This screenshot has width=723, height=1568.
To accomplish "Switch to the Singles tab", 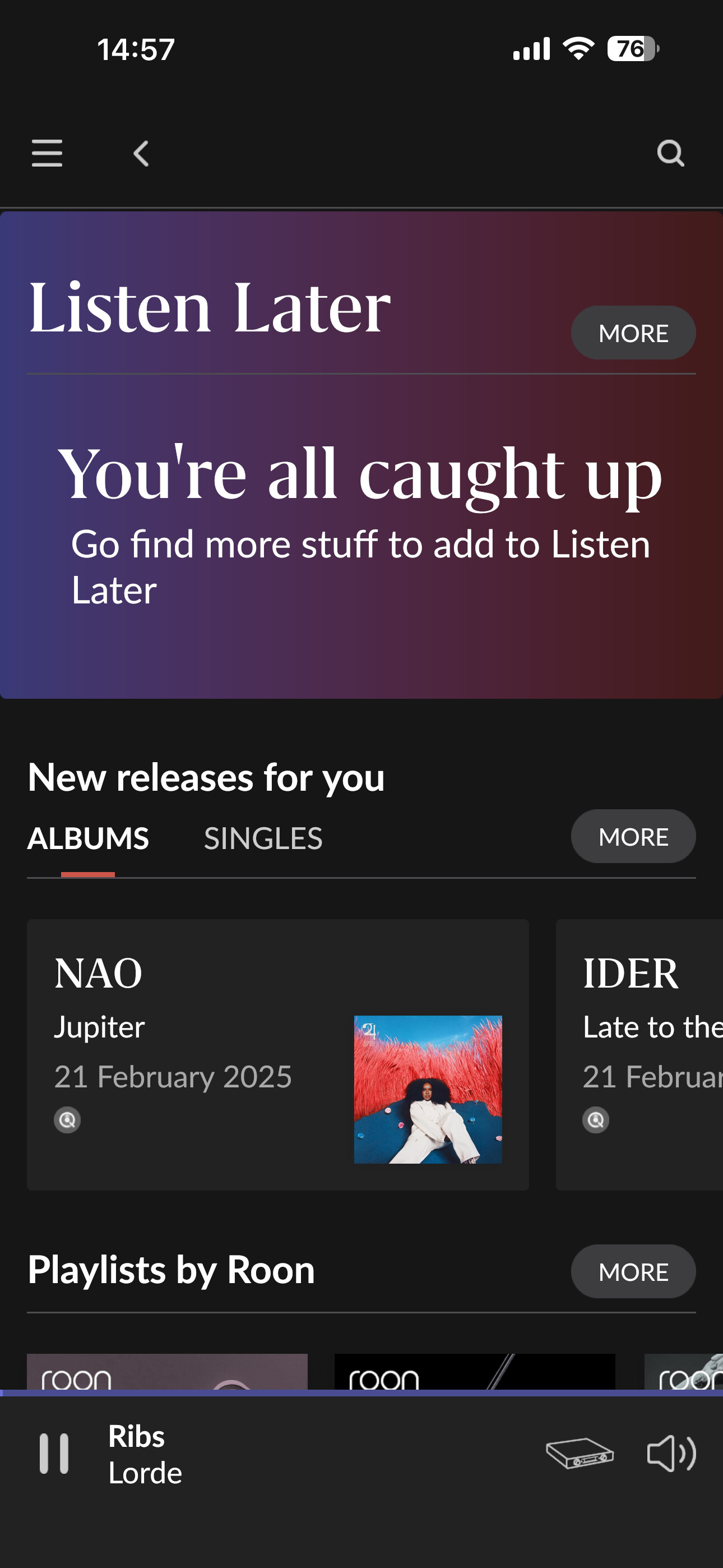I will pyautogui.click(x=263, y=838).
